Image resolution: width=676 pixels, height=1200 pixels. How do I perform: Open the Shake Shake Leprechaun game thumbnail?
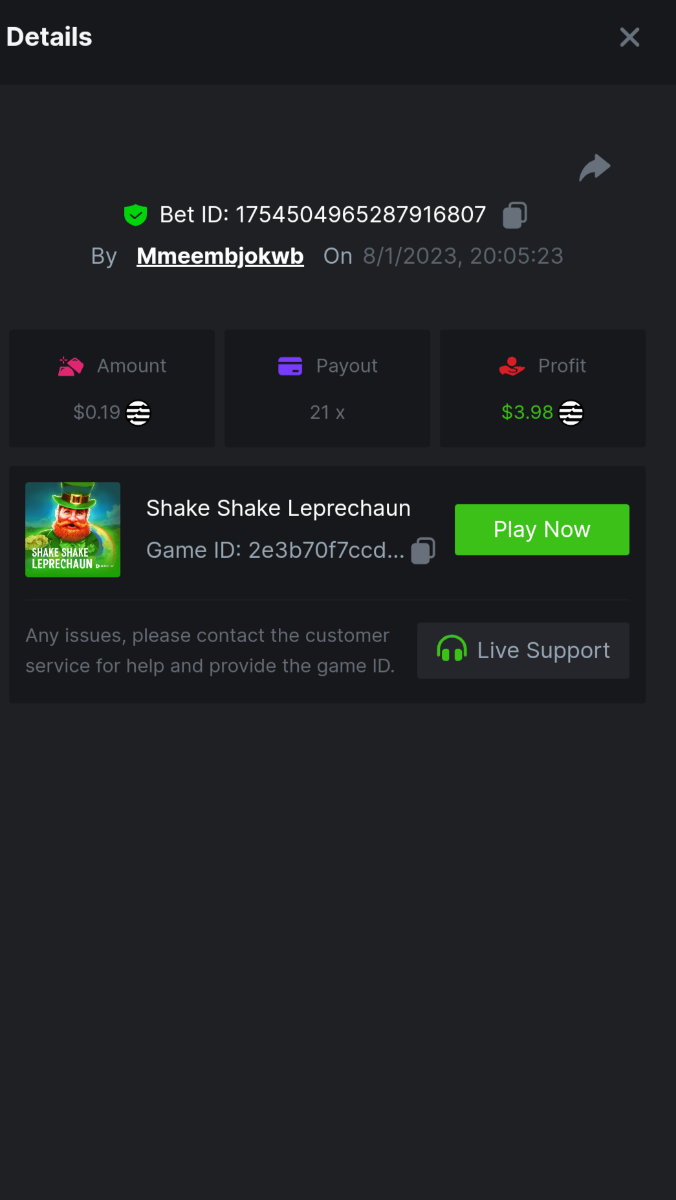[73, 530]
